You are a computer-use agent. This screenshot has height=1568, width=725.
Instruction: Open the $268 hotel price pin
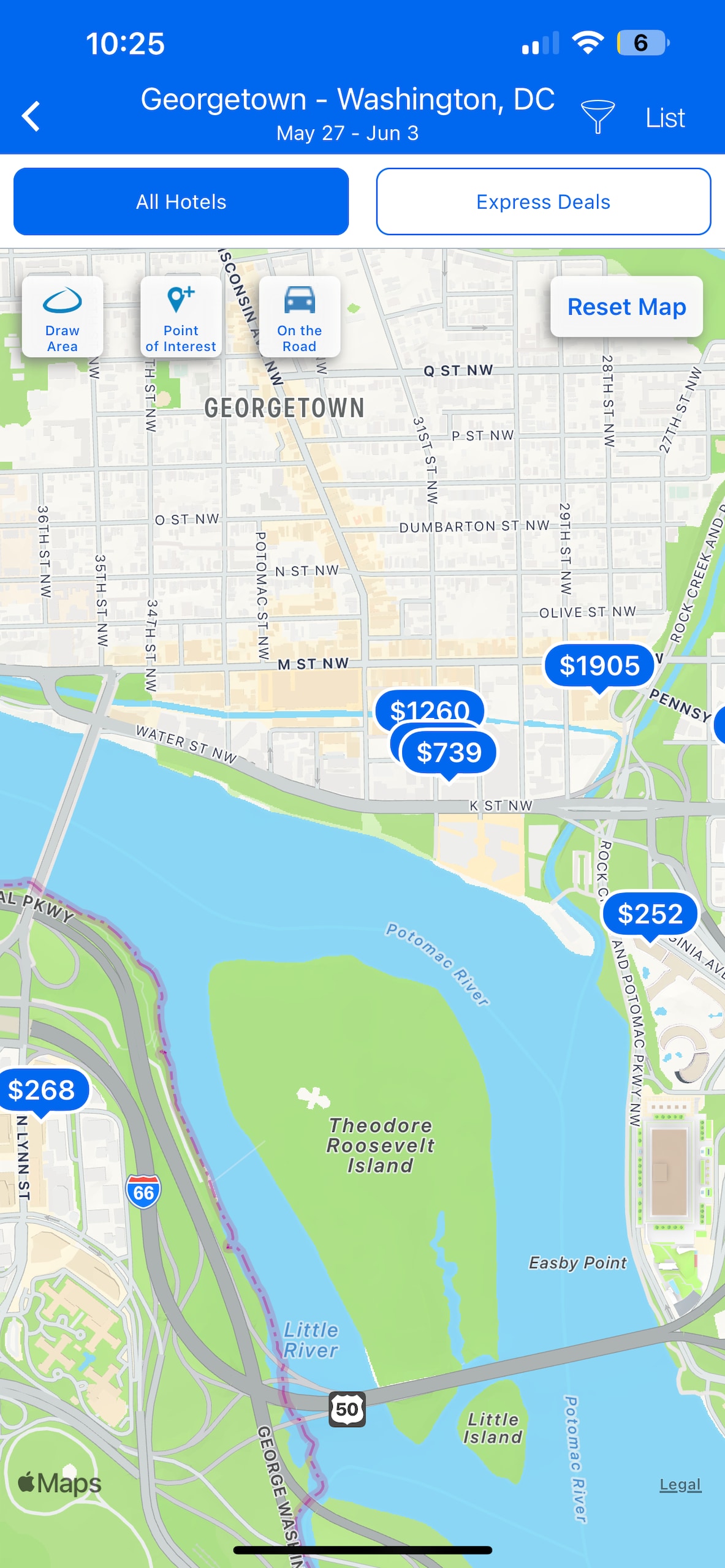[41, 1090]
